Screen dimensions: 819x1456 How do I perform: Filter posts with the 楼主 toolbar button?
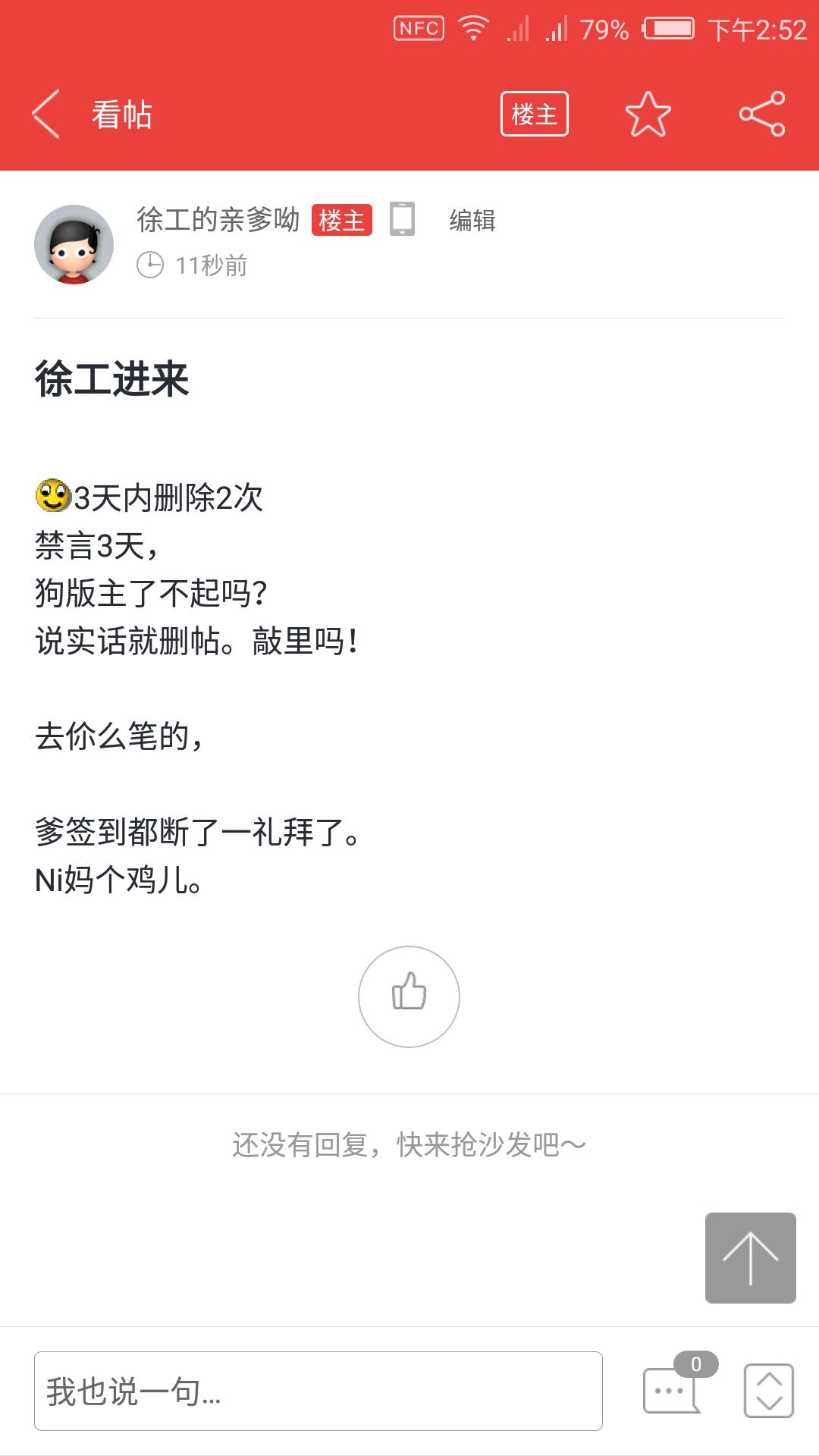click(534, 115)
